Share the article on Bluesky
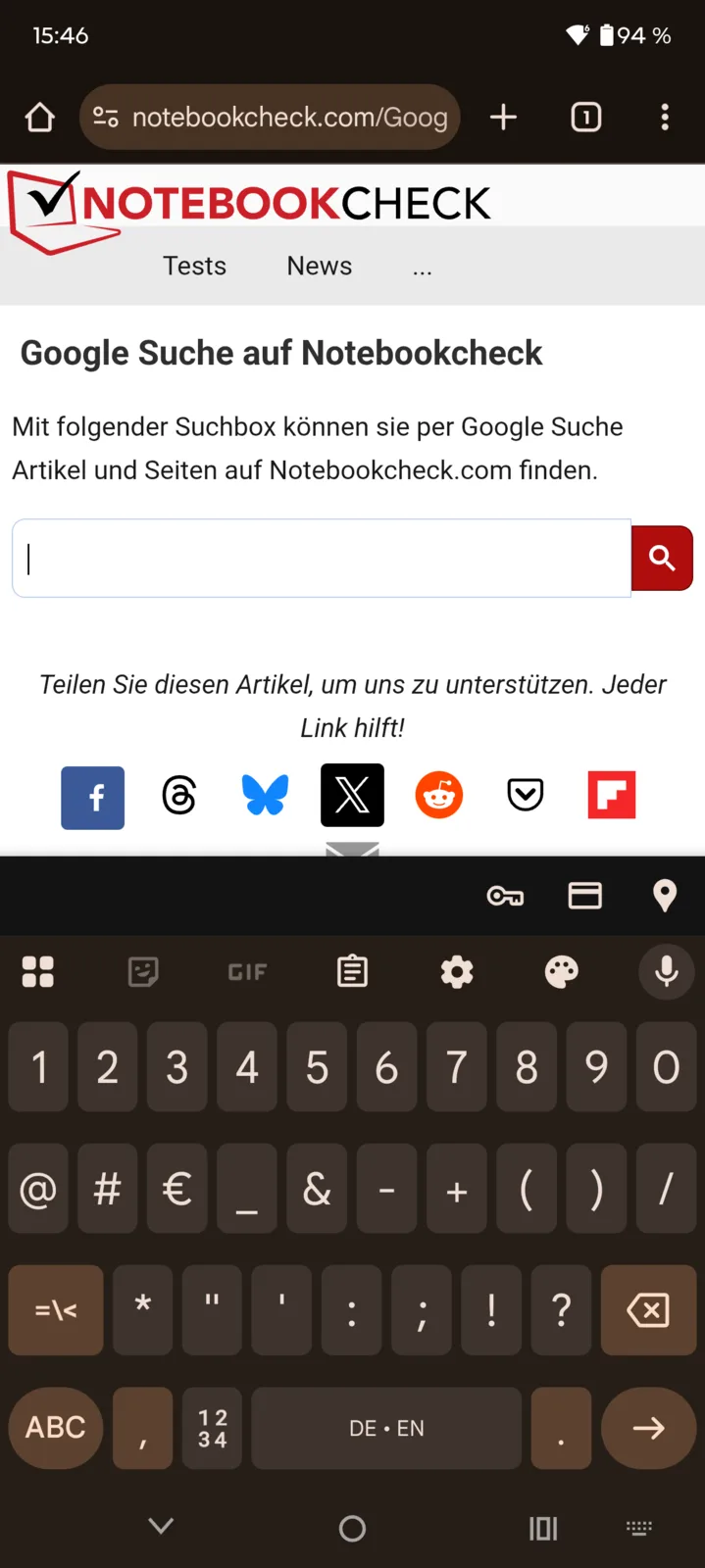The height and width of the screenshot is (1568, 705). (x=265, y=795)
